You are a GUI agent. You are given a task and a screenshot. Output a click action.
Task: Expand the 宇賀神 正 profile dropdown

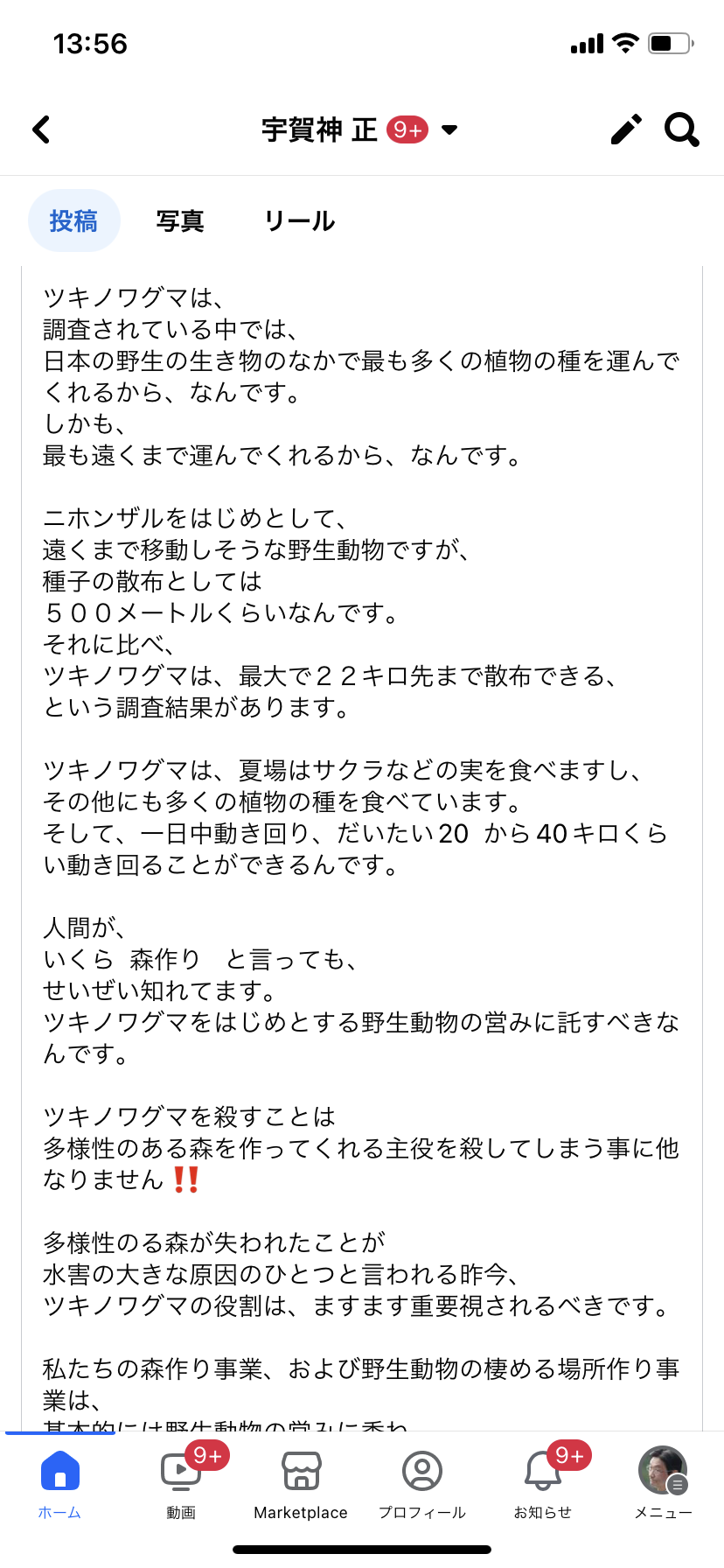pos(449,129)
